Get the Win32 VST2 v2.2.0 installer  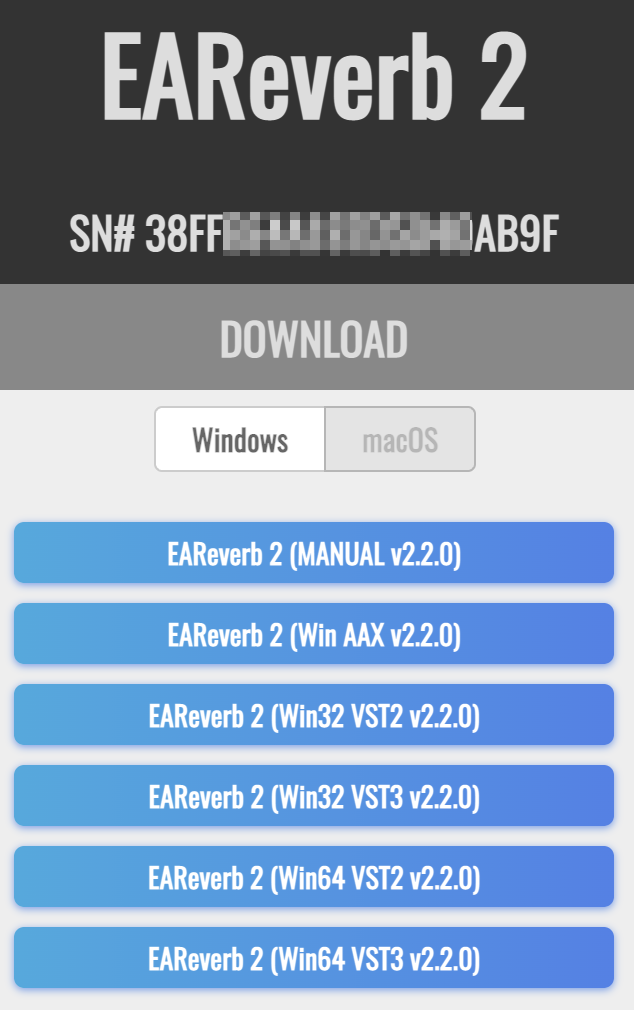[x=314, y=715]
